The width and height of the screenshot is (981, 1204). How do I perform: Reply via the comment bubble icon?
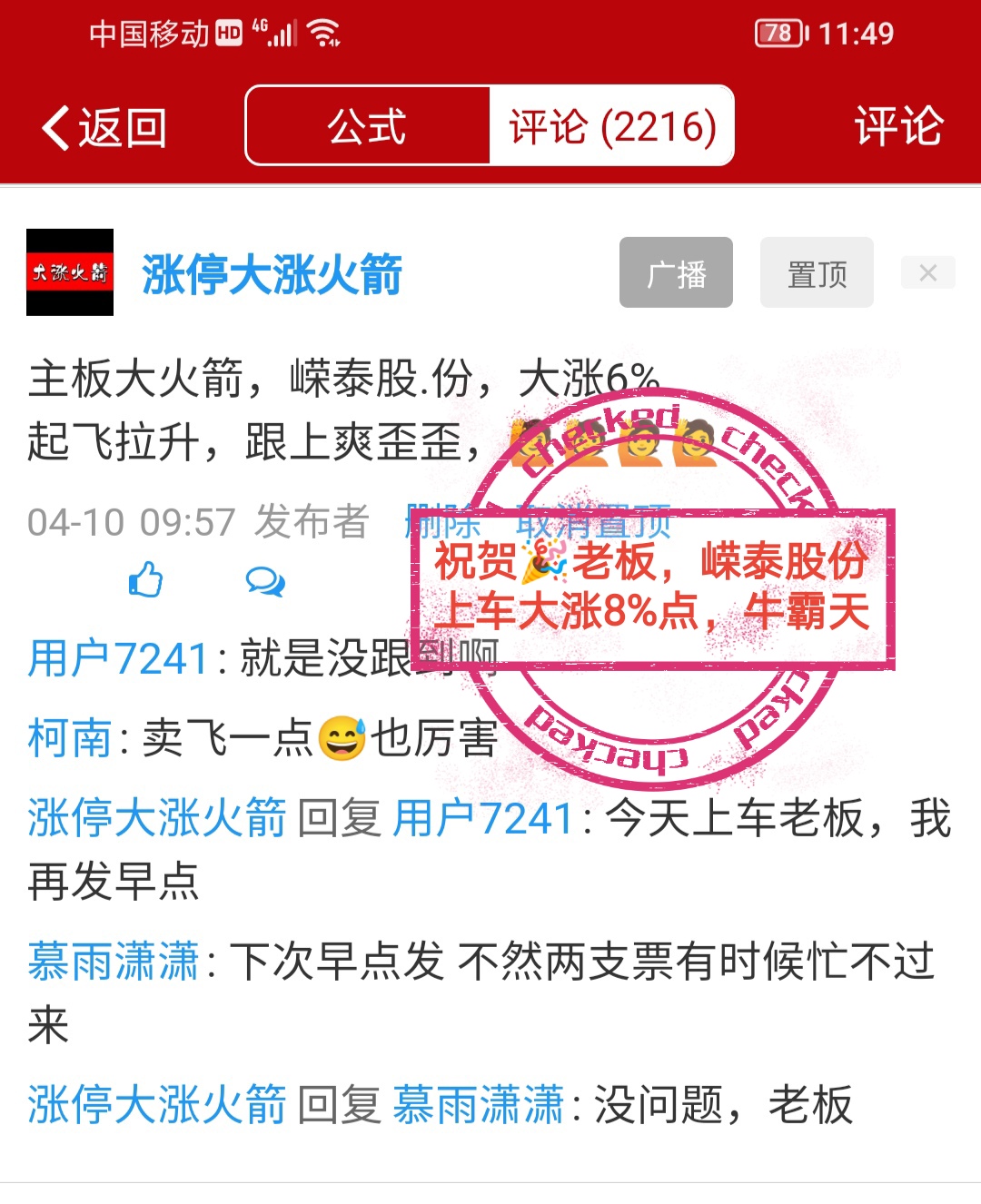coord(265,580)
